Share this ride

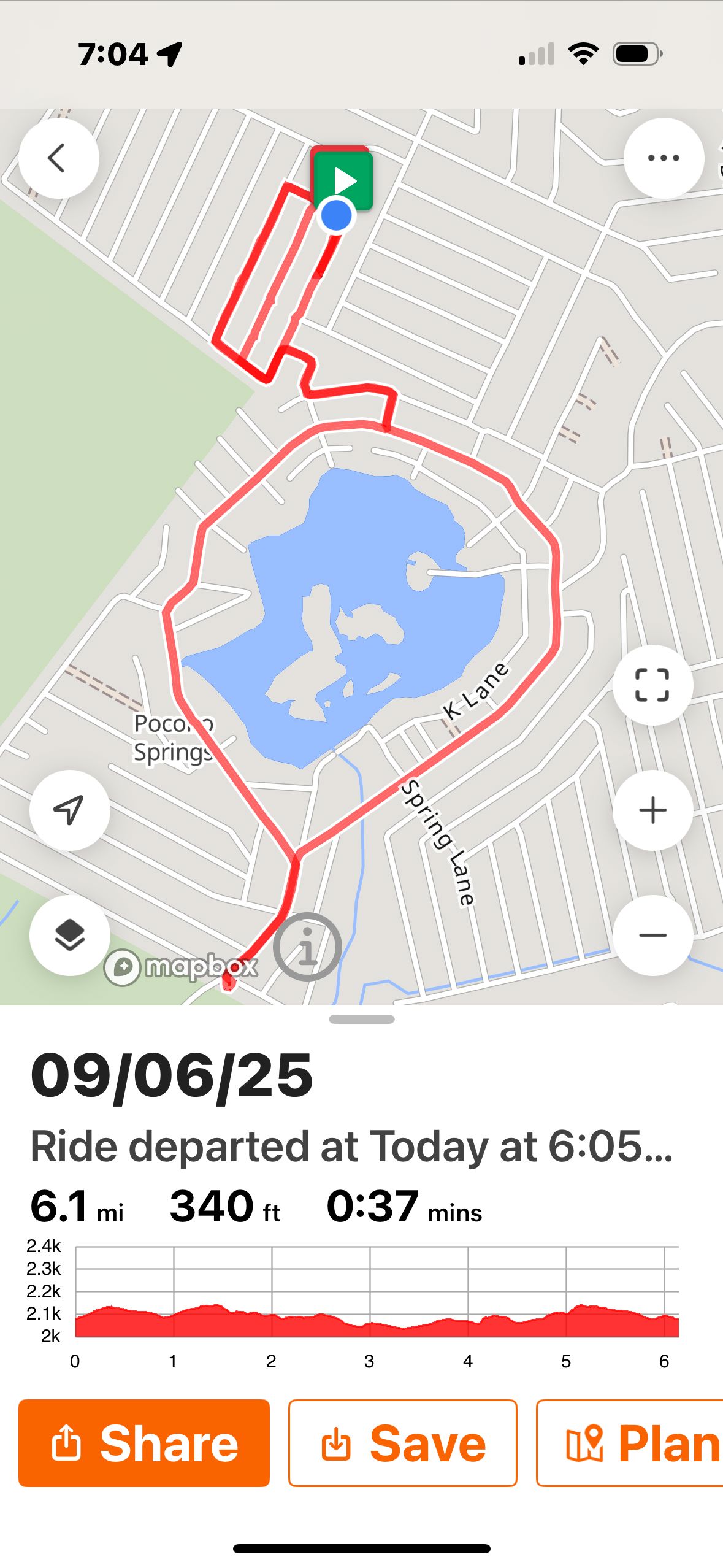tap(144, 1443)
